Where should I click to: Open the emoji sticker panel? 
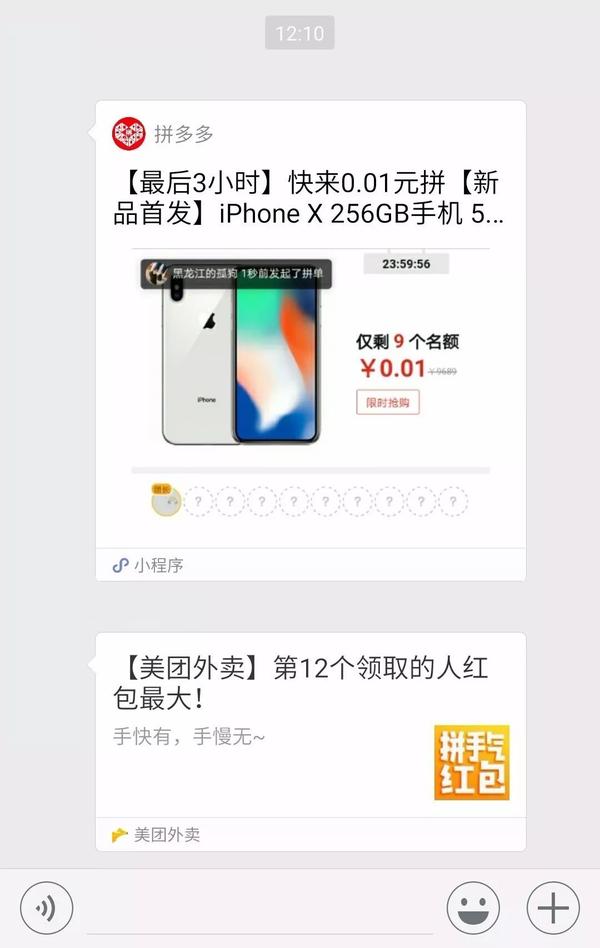pyautogui.click(x=472, y=908)
